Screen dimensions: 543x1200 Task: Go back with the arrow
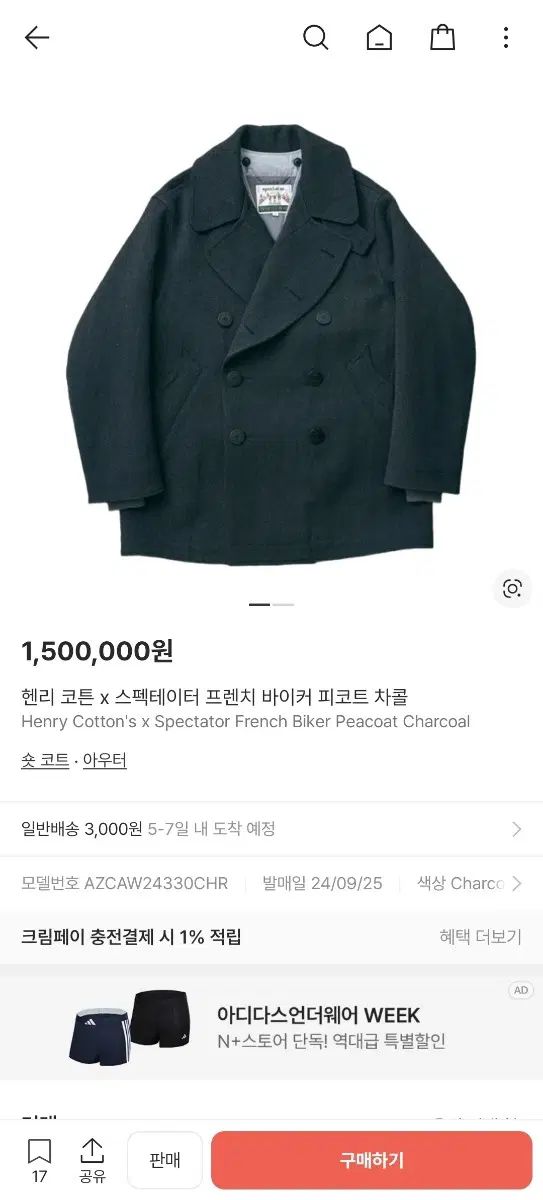tap(37, 38)
